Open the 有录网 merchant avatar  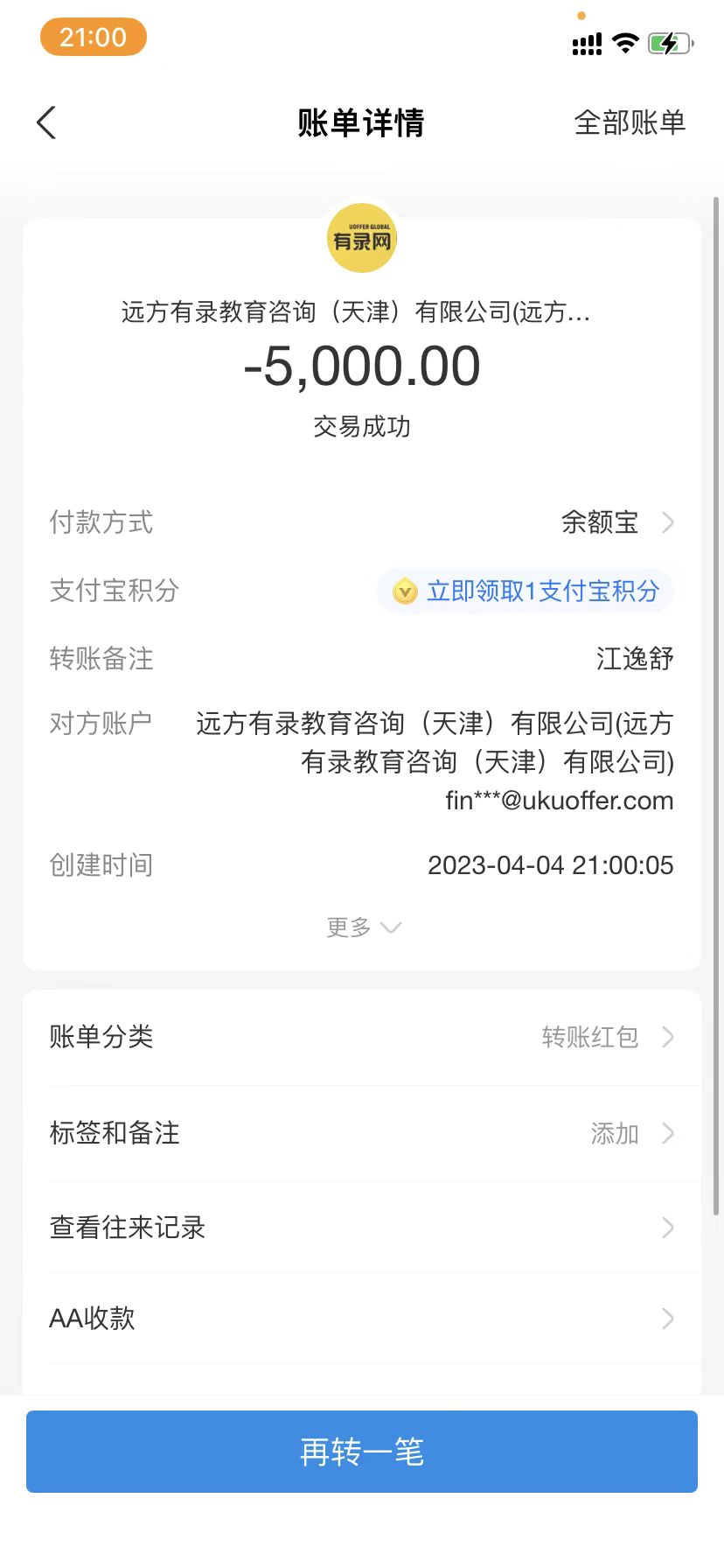pos(362,239)
